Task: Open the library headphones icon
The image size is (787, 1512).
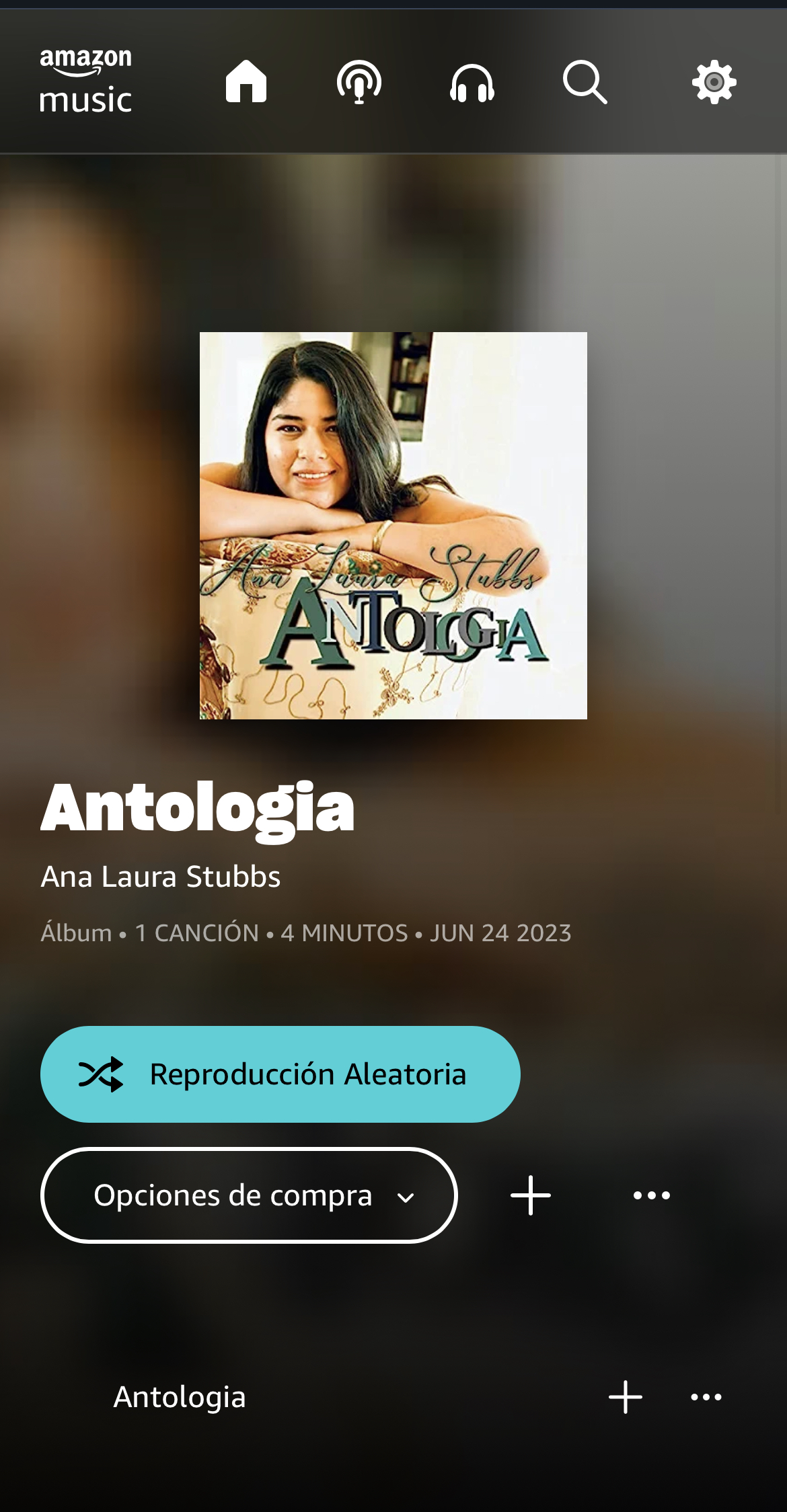Action: pos(472,83)
